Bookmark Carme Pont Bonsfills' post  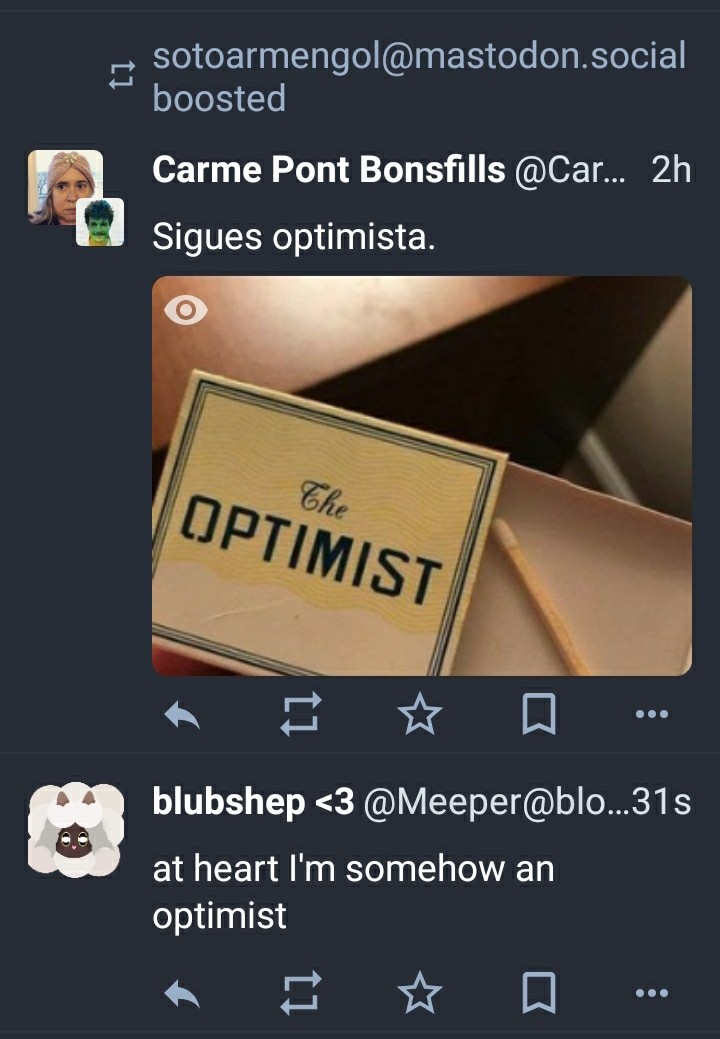click(538, 714)
